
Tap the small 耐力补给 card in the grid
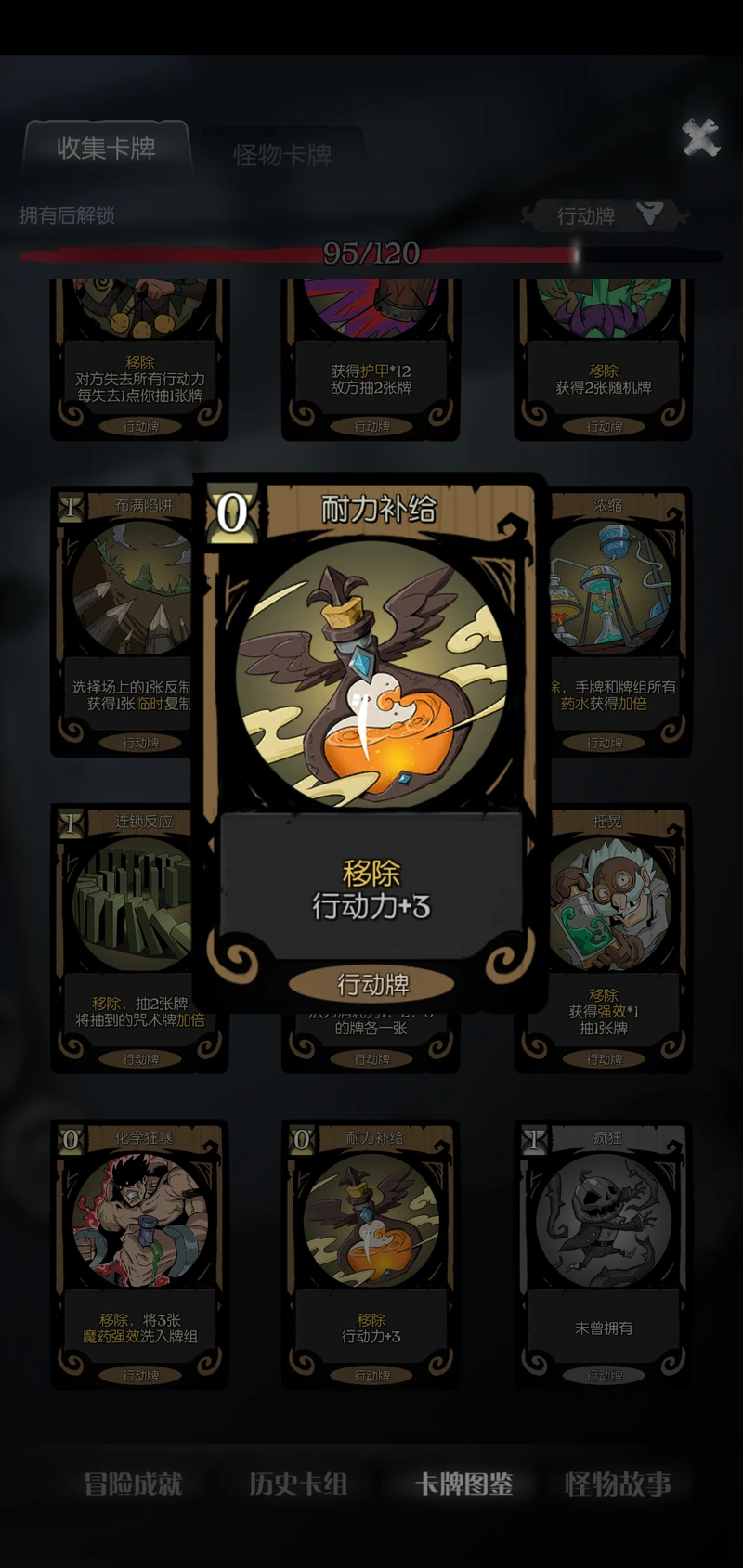click(x=371, y=1253)
